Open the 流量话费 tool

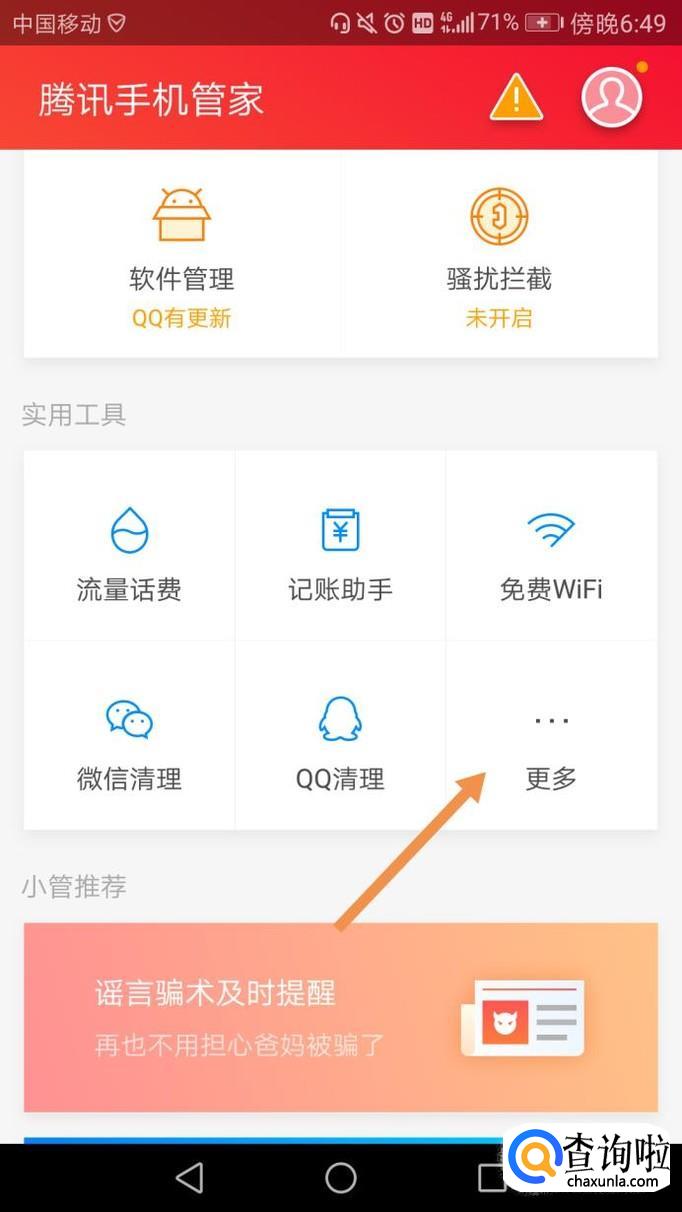click(129, 547)
